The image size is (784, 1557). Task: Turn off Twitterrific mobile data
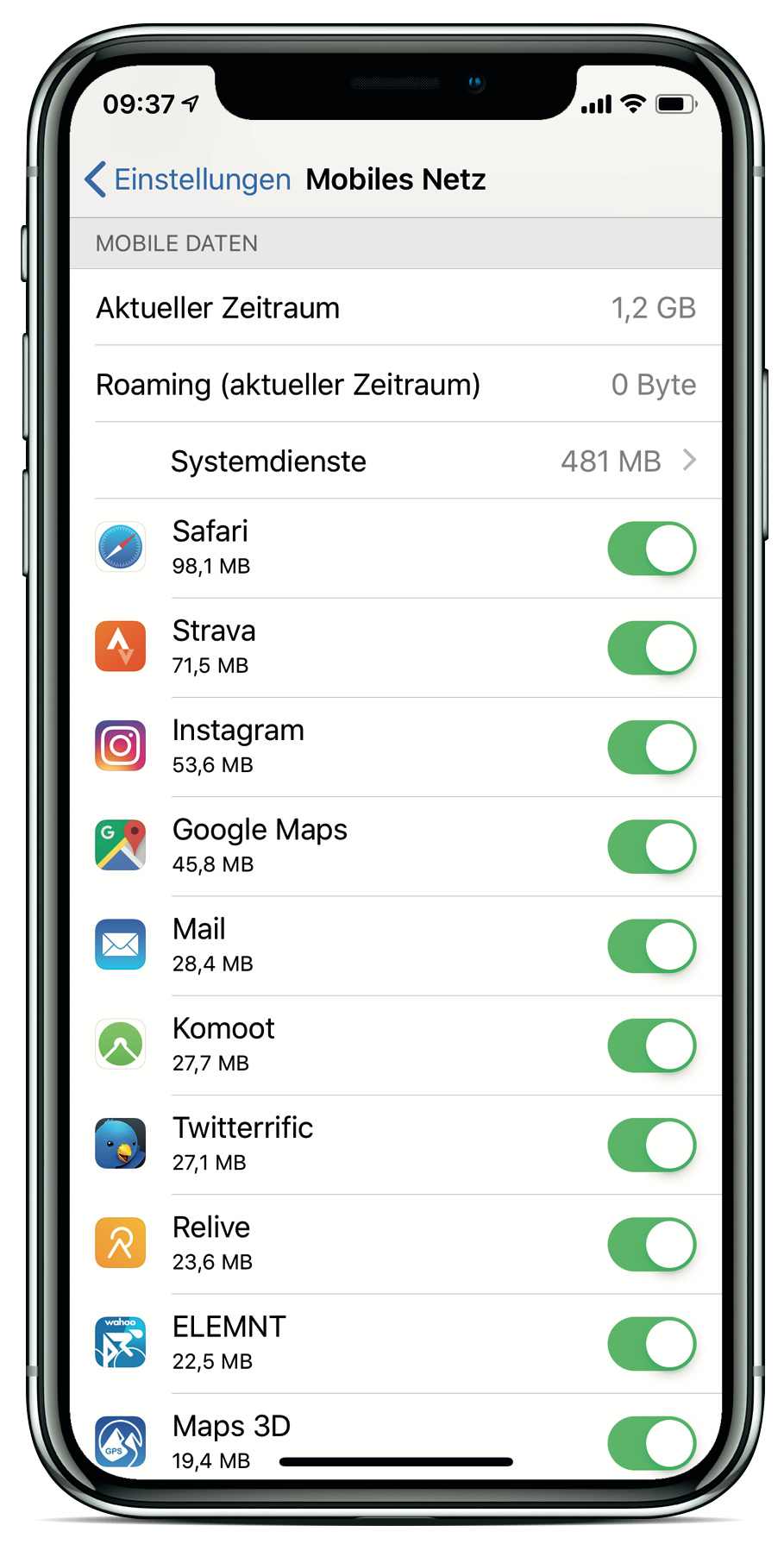[x=651, y=1145]
